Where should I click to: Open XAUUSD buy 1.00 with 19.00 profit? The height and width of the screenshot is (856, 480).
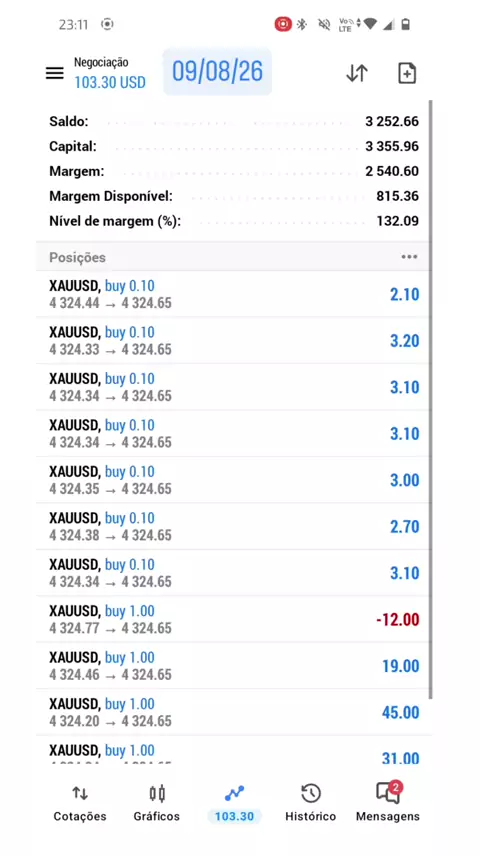tap(234, 665)
